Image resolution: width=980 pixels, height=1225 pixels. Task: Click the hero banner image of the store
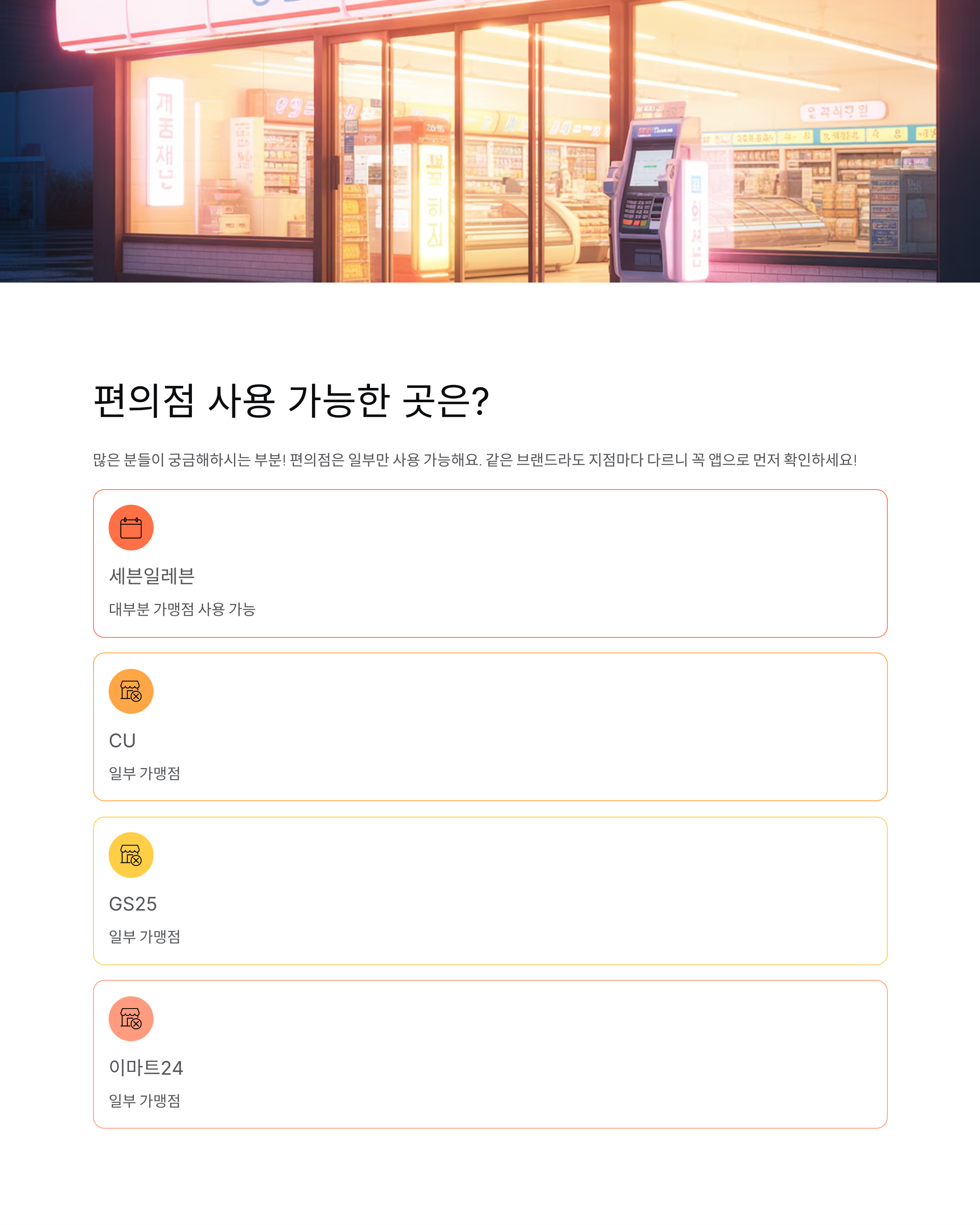coord(490,142)
